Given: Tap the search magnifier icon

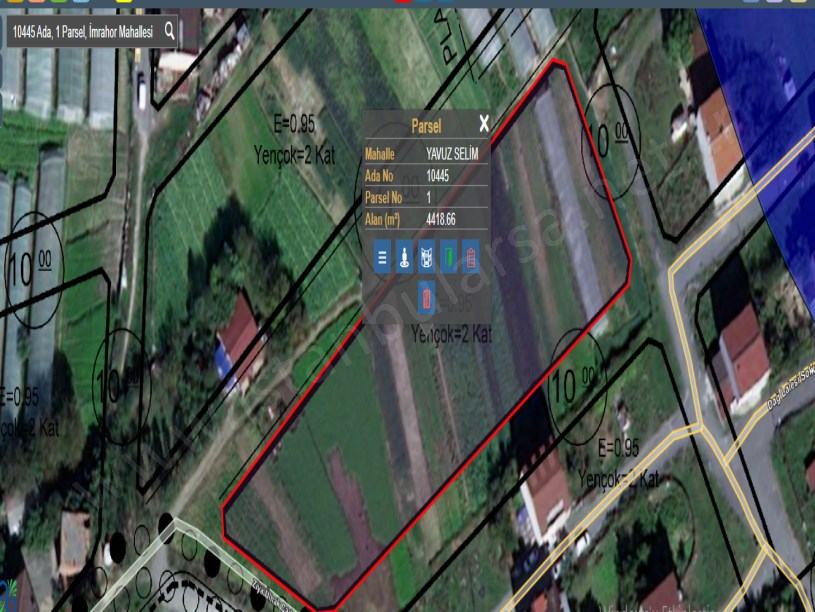Looking at the screenshot, I should coord(169,32).
